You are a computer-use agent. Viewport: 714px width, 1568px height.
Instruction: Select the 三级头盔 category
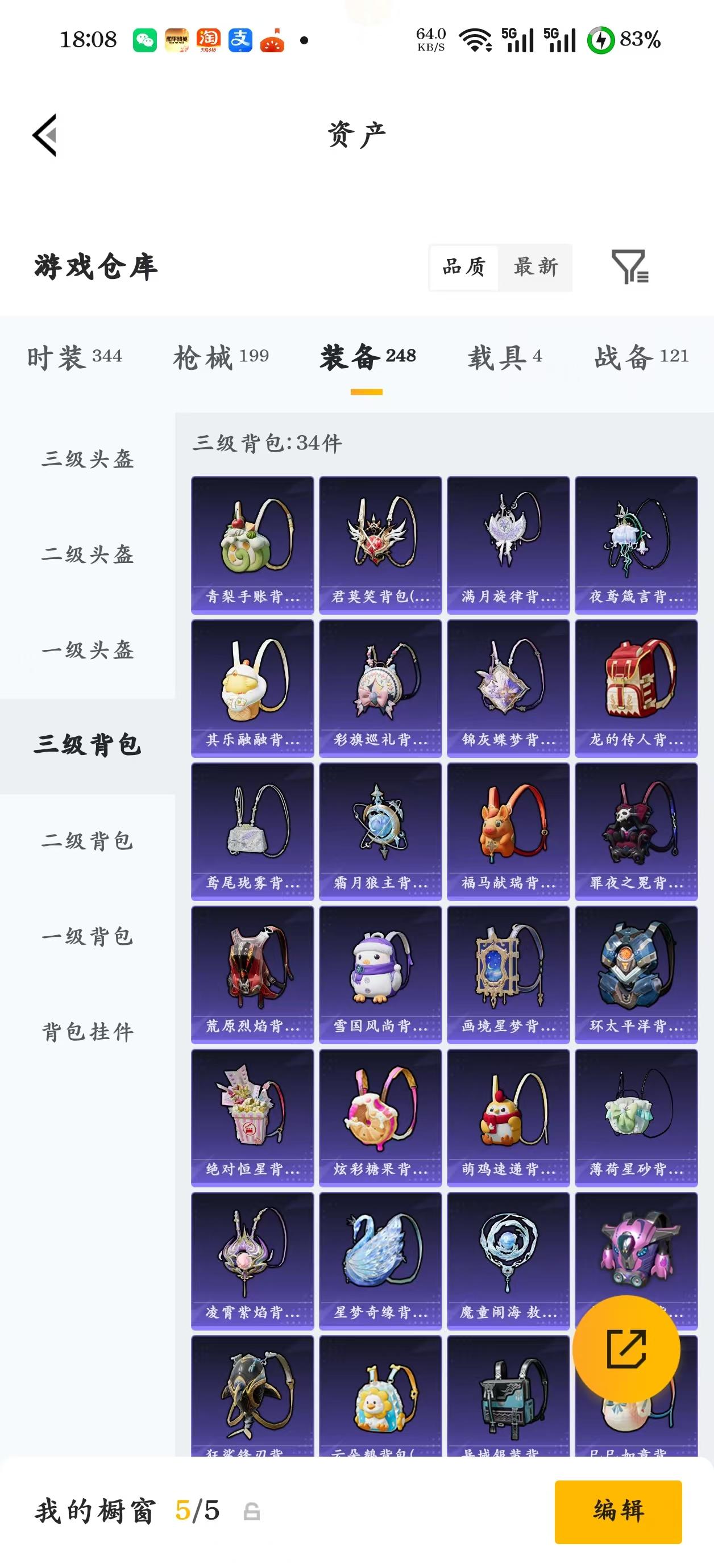click(88, 459)
